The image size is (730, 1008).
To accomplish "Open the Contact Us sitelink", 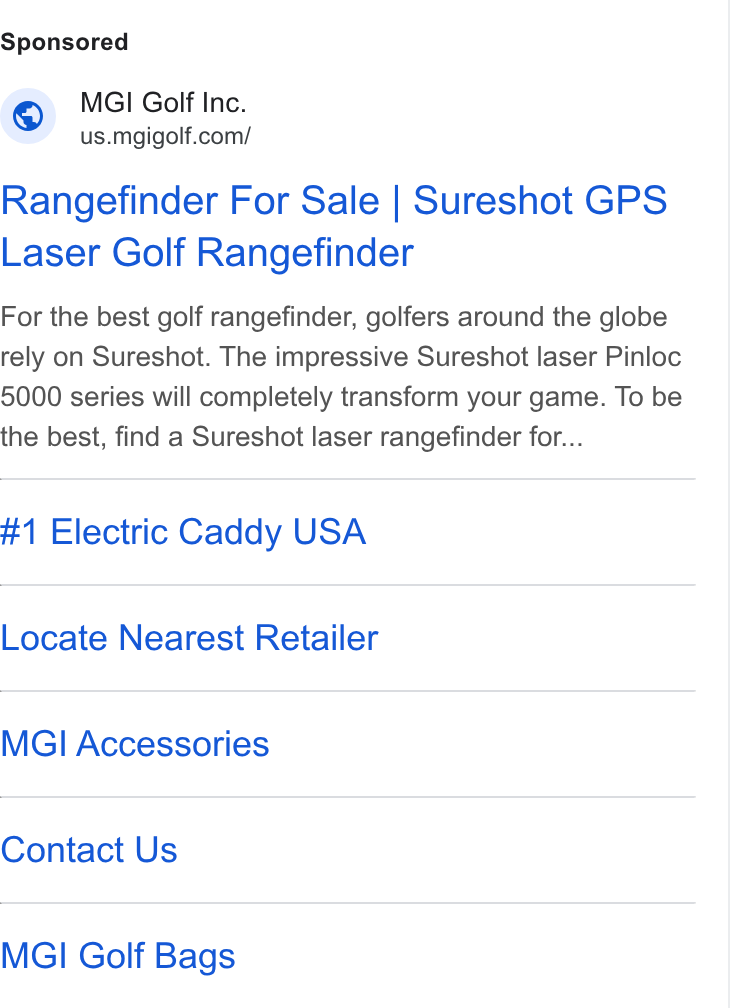I will pos(89,850).
